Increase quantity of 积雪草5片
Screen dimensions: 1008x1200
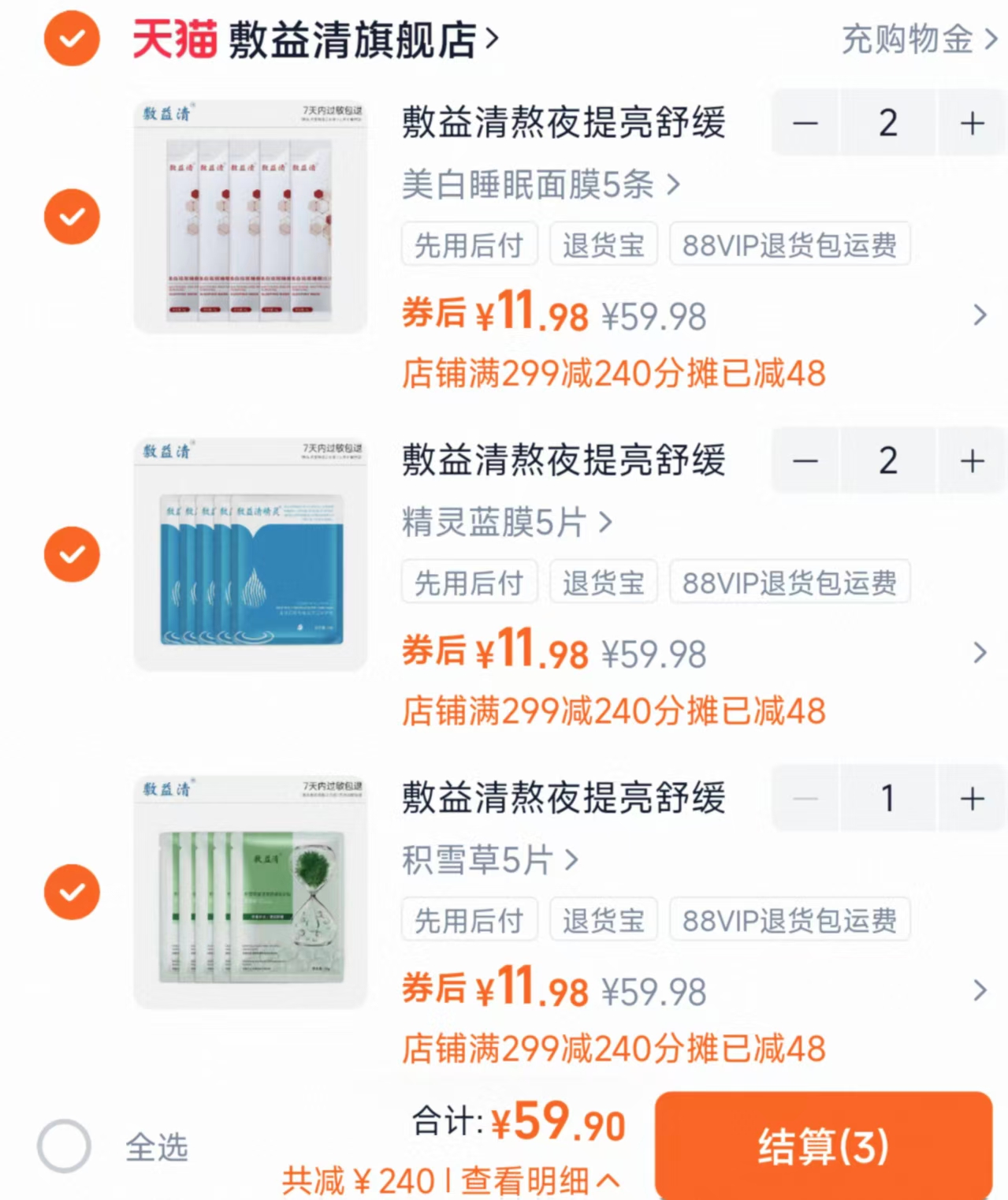pos(972,799)
